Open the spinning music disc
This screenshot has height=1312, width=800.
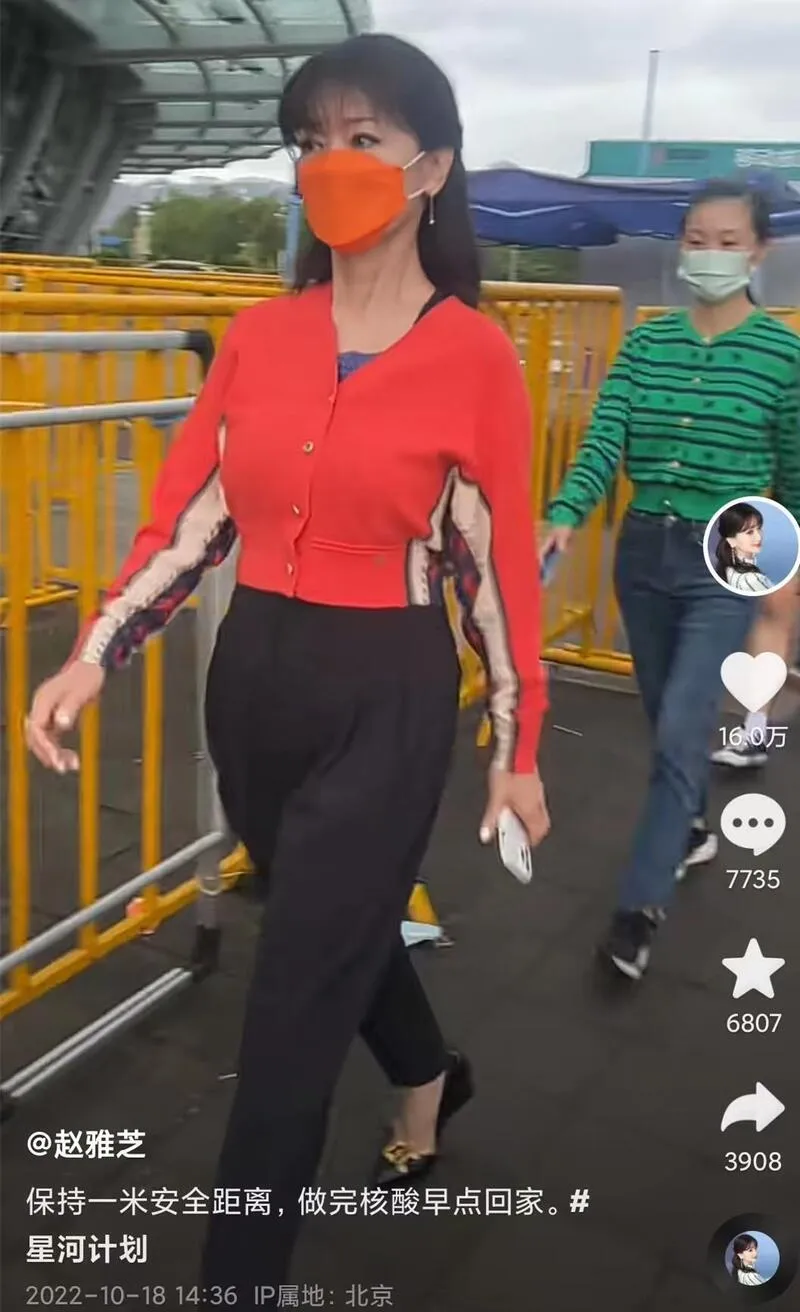click(x=752, y=1259)
